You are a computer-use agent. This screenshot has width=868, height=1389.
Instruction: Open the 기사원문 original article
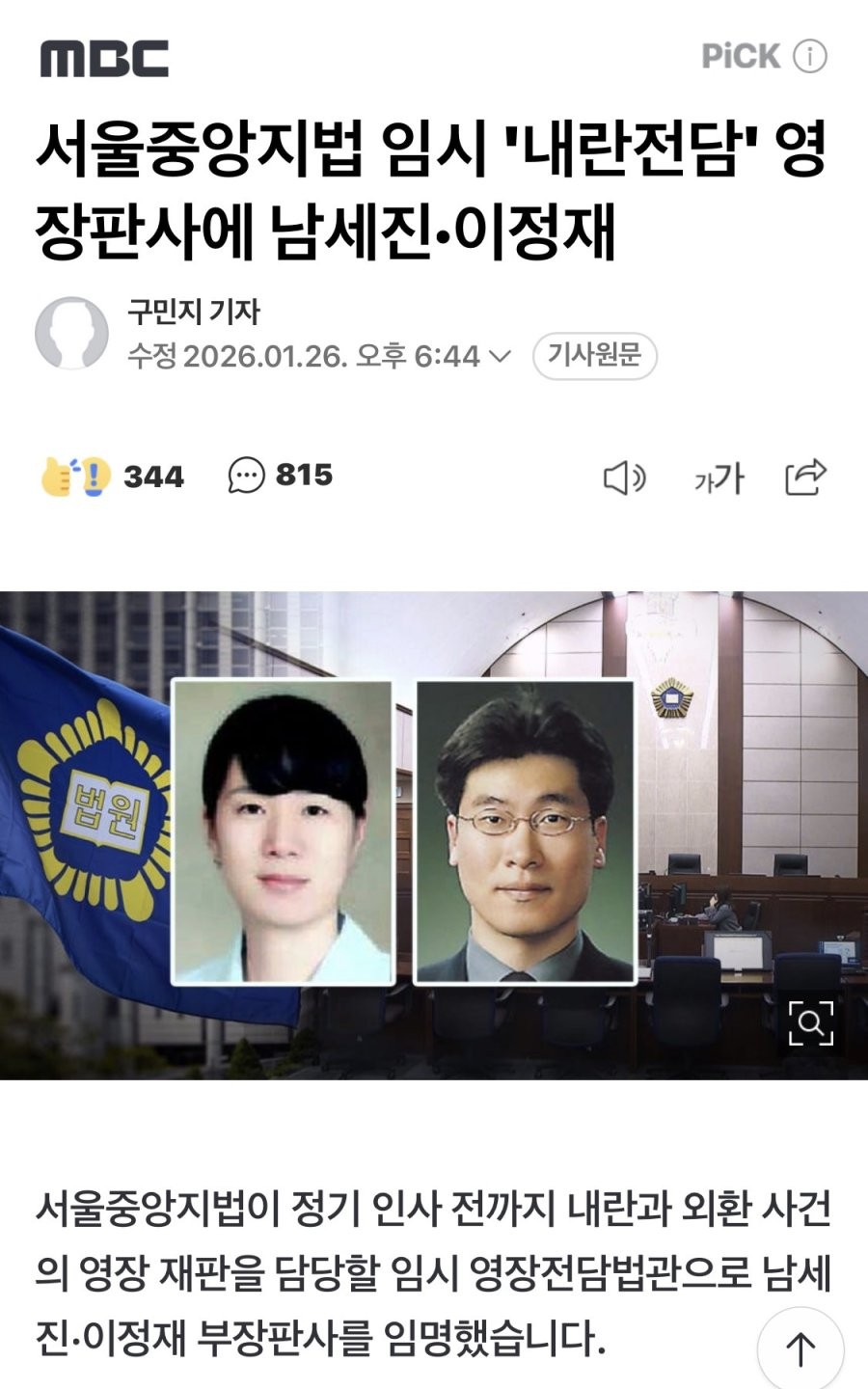594,356
